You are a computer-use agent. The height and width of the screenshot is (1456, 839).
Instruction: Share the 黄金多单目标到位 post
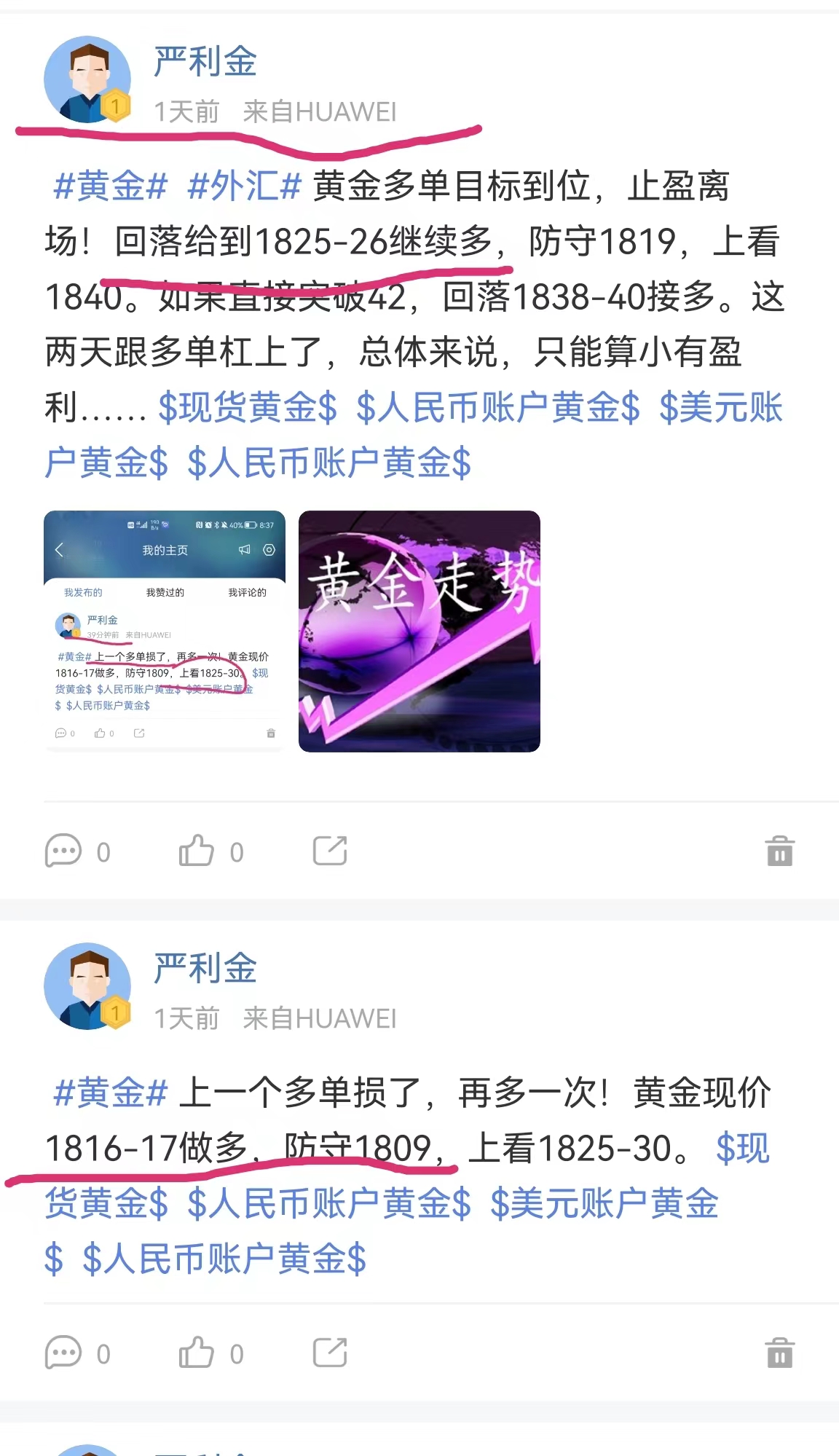330,851
